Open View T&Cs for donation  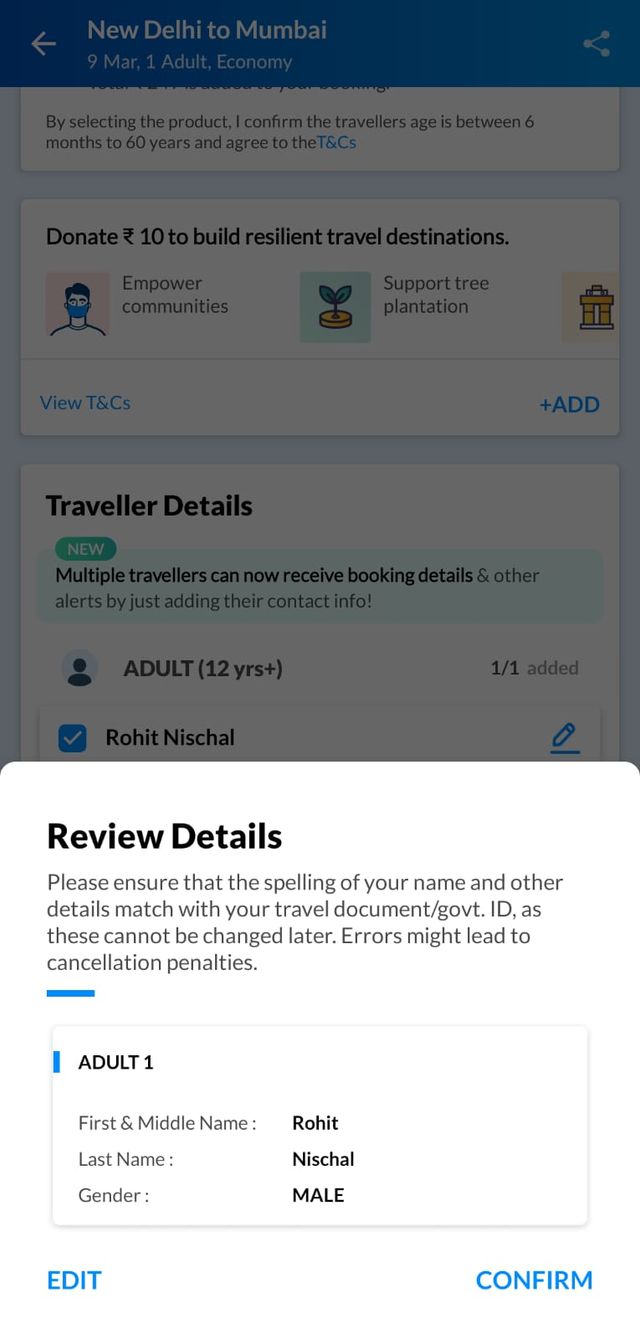coord(85,402)
